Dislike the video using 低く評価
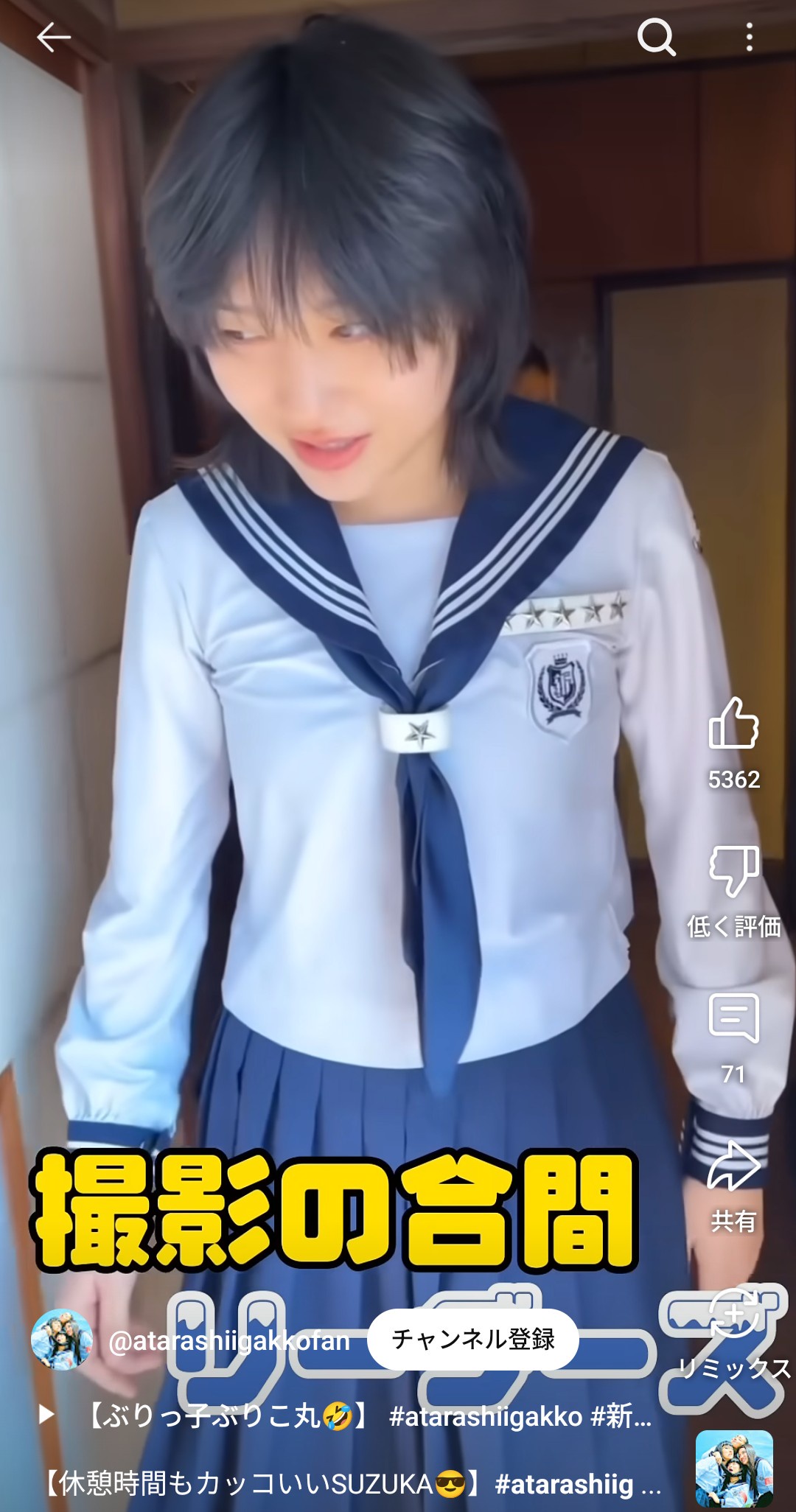The image size is (796, 1512). point(733,872)
